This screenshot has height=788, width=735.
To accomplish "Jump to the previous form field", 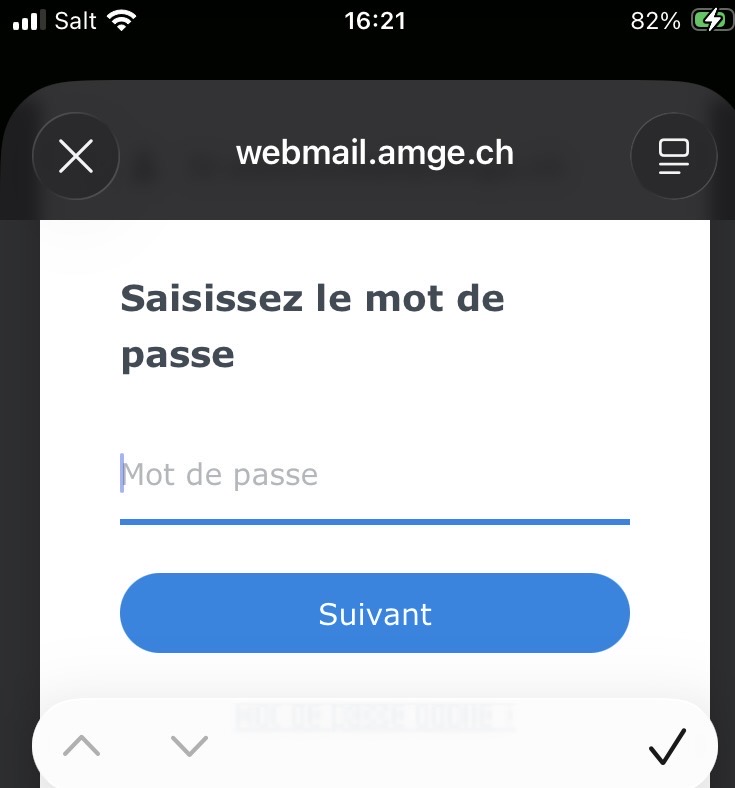I will click(x=82, y=746).
